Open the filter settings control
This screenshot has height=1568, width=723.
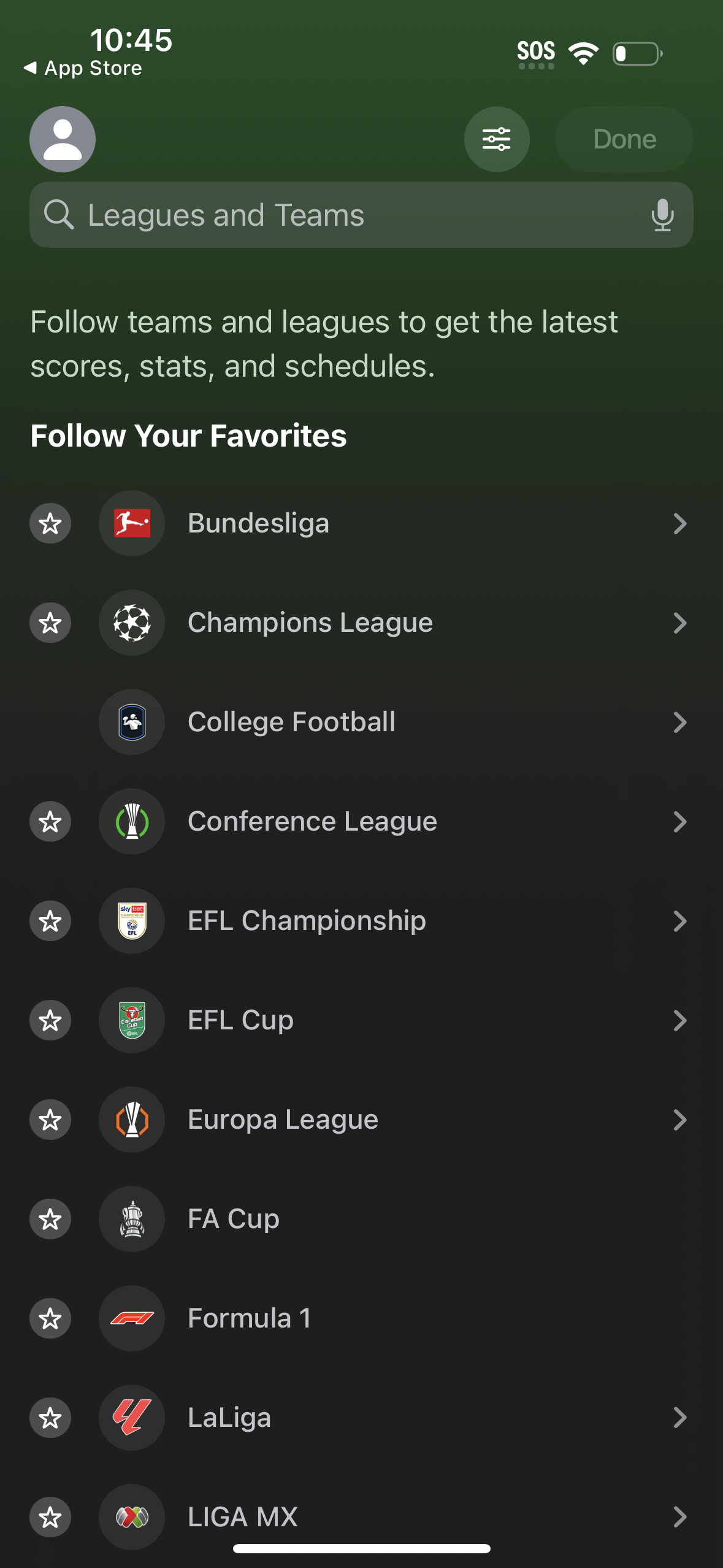point(497,139)
